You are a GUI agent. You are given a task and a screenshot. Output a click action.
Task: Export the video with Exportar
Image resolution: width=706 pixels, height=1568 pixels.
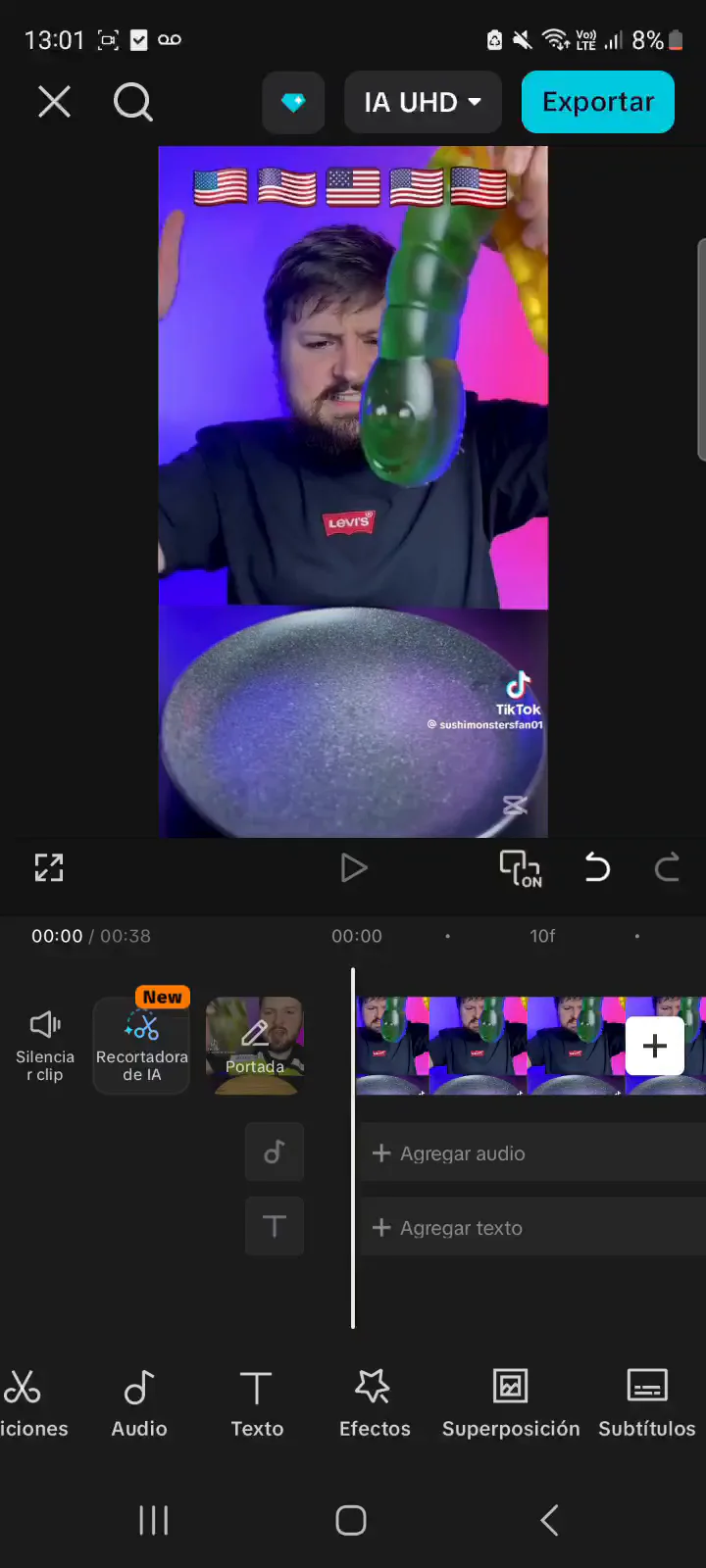coord(597,102)
